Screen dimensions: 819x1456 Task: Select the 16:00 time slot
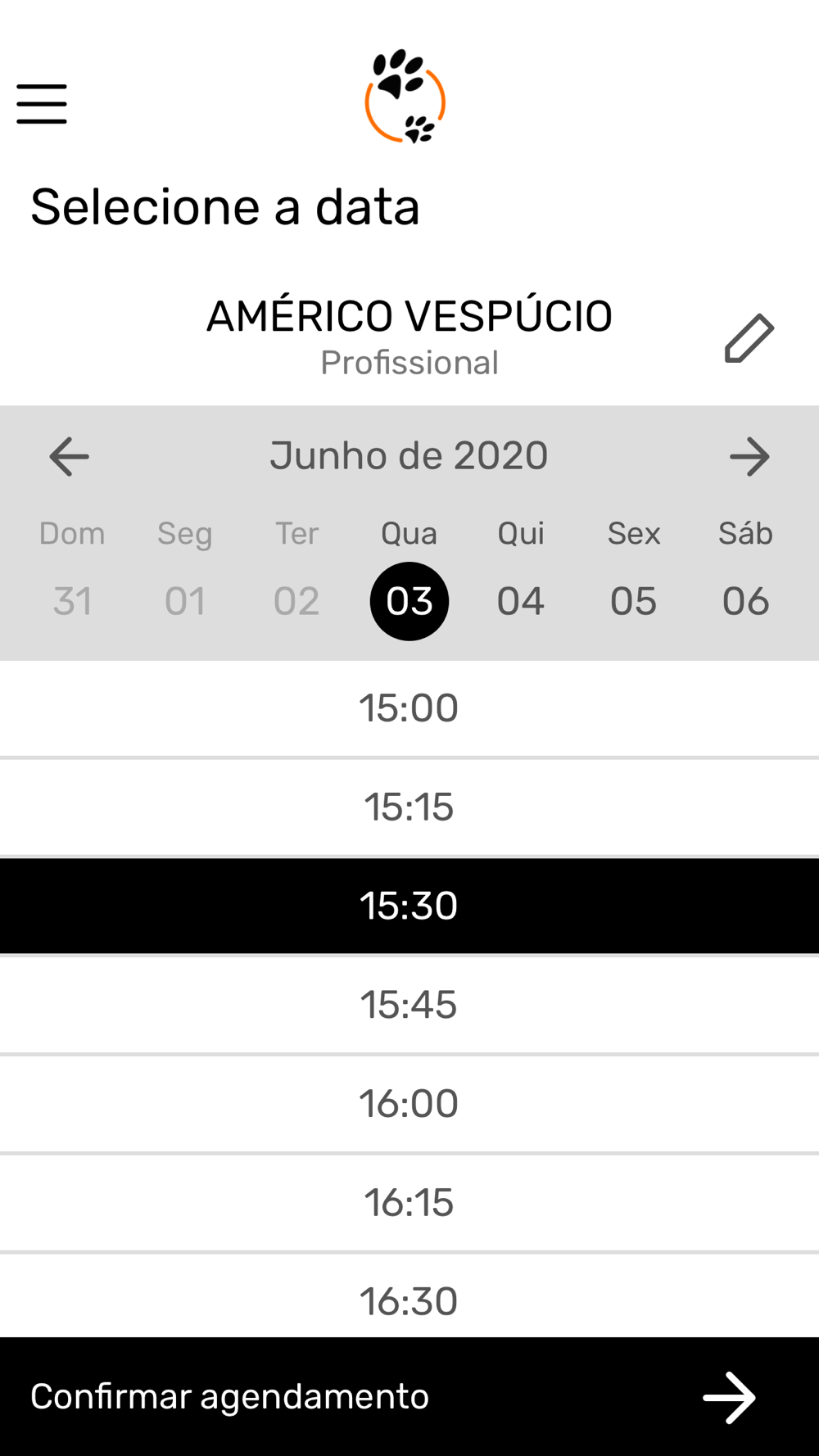[x=409, y=1104]
